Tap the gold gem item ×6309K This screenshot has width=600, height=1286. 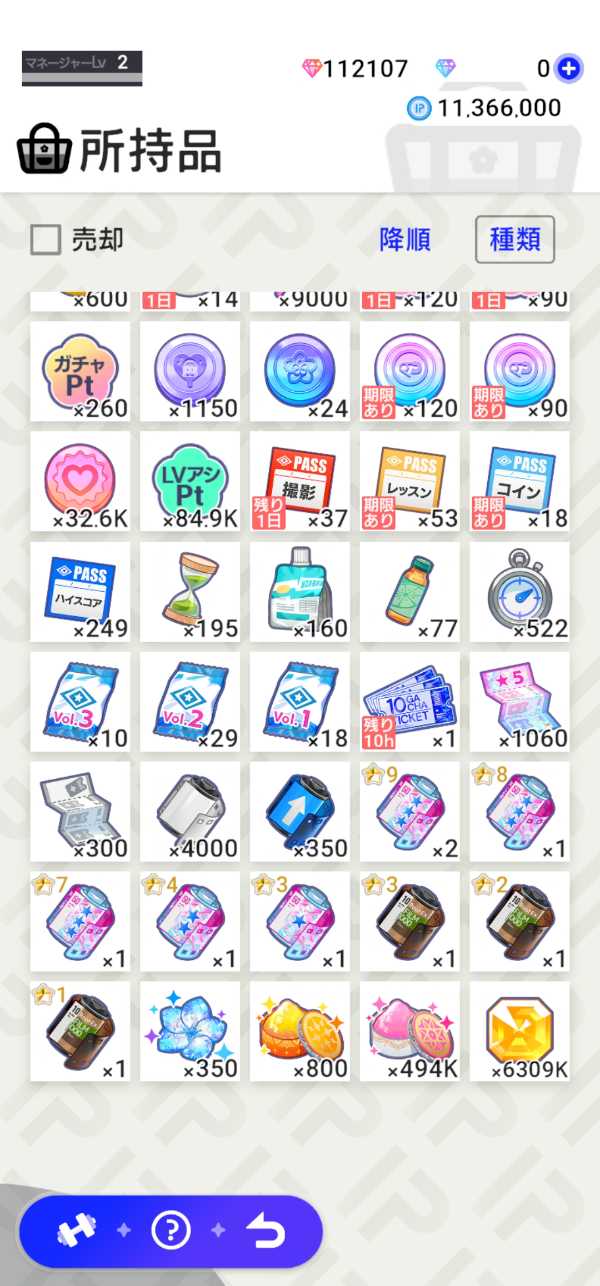click(x=520, y=1031)
